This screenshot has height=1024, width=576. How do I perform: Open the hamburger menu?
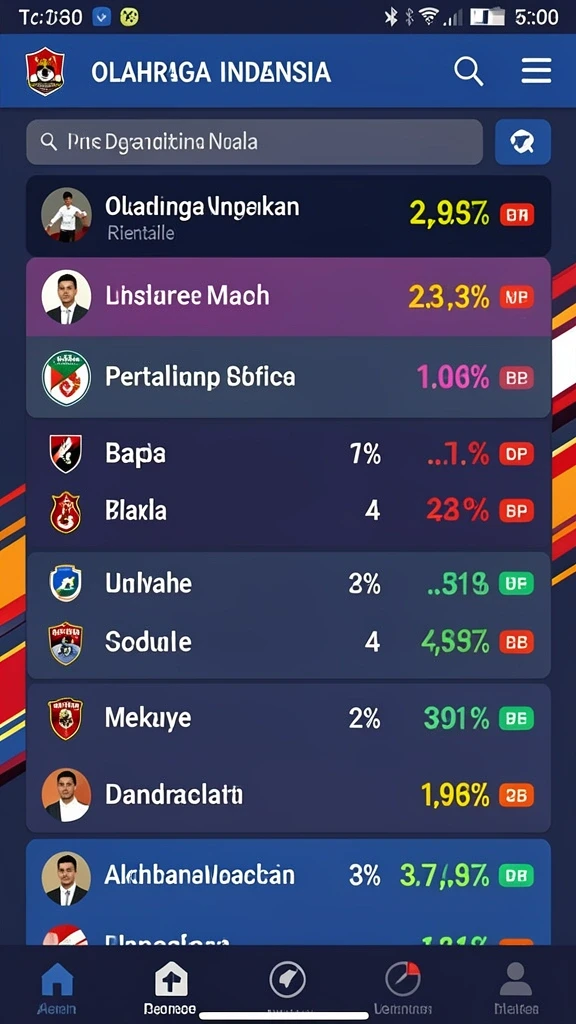tap(536, 71)
